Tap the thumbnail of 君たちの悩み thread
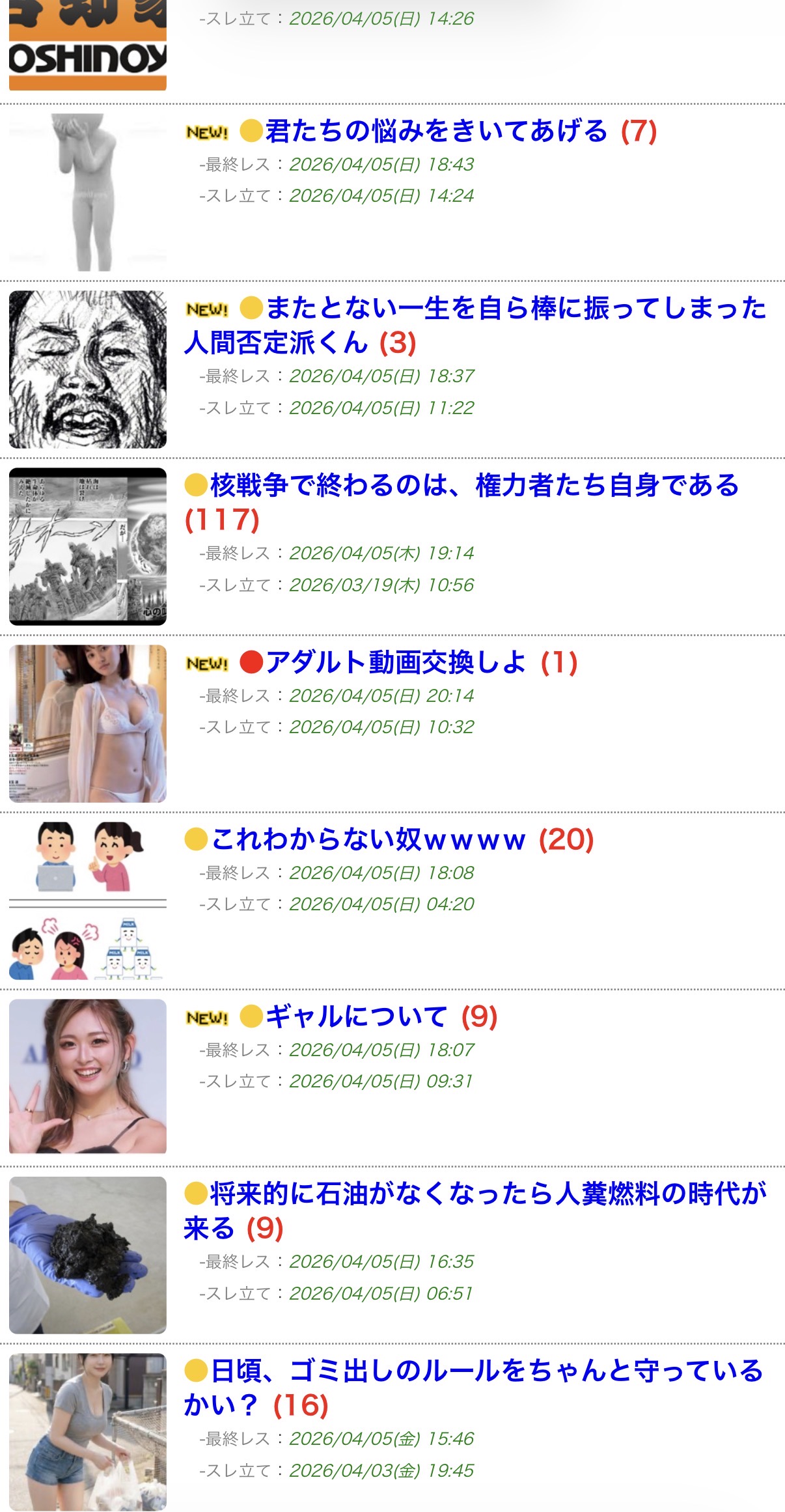Viewport: 785px width, 1512px height. [88, 192]
